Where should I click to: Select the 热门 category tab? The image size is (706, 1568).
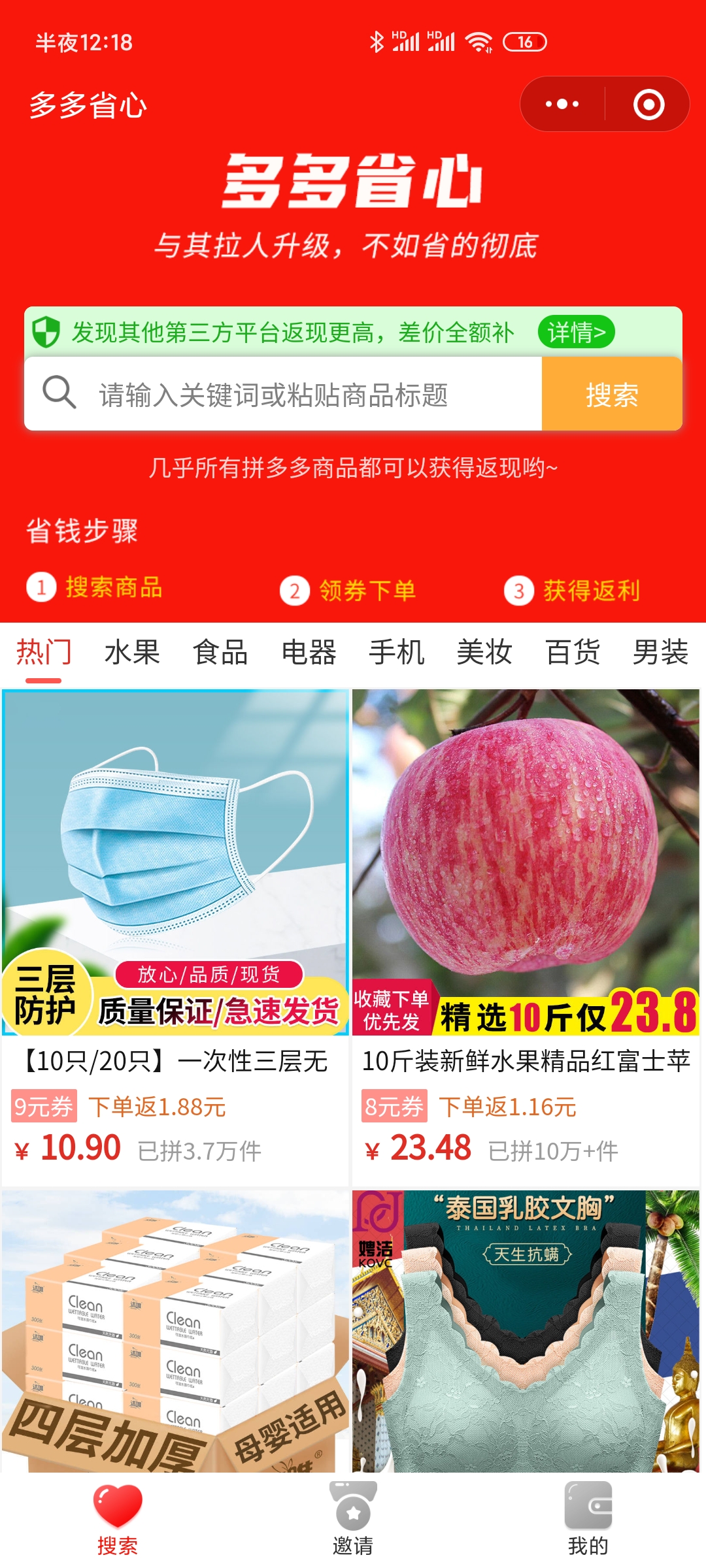pos(43,653)
